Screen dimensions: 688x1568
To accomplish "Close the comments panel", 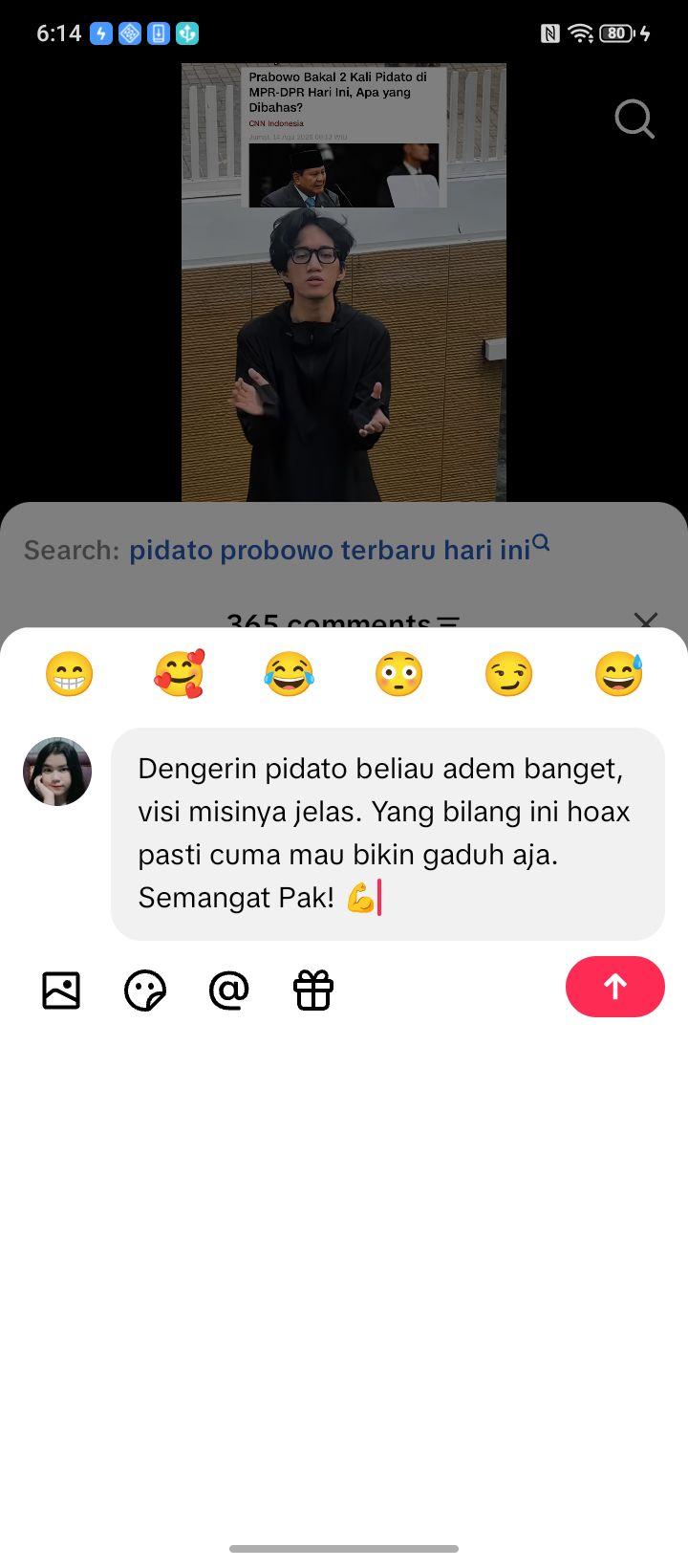I will (646, 621).
